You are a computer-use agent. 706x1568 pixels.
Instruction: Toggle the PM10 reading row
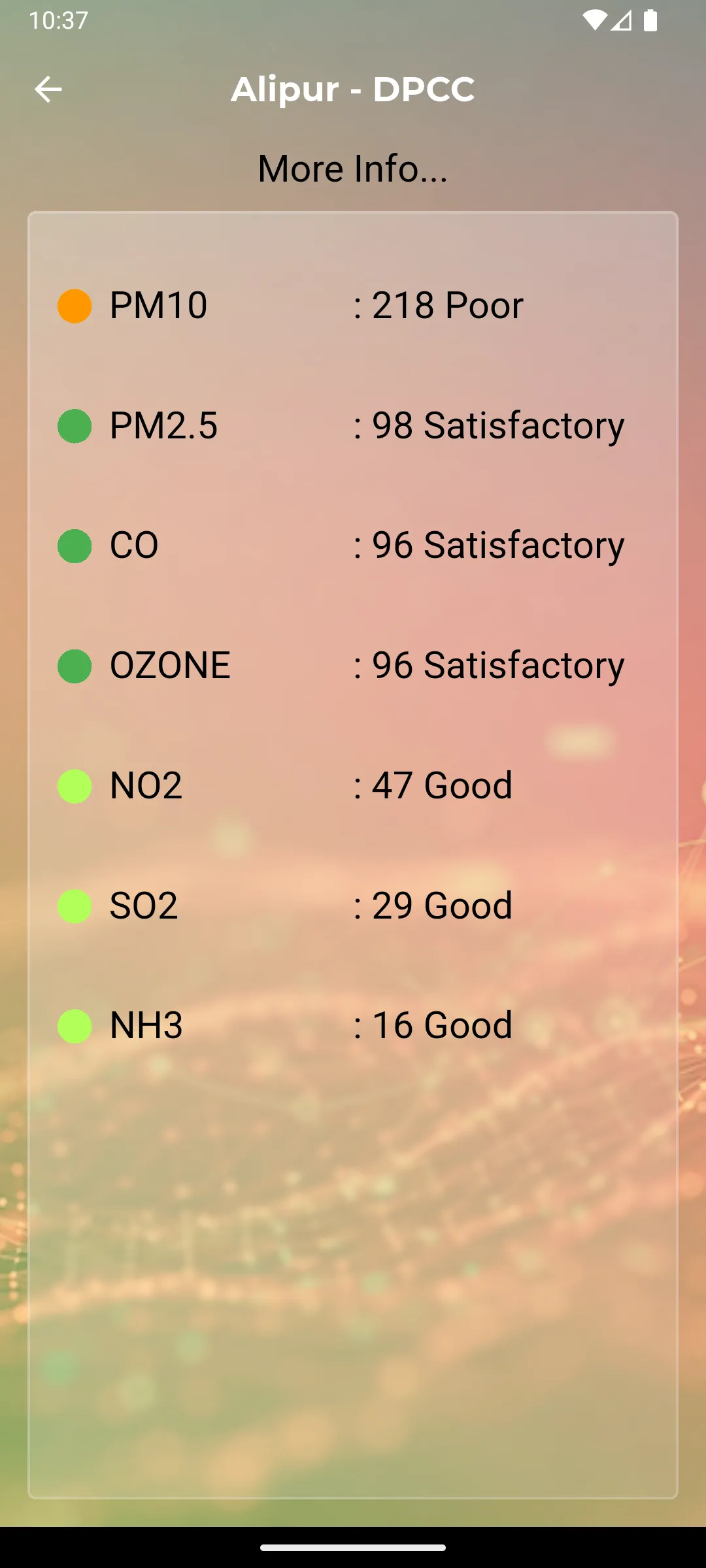[x=353, y=304]
